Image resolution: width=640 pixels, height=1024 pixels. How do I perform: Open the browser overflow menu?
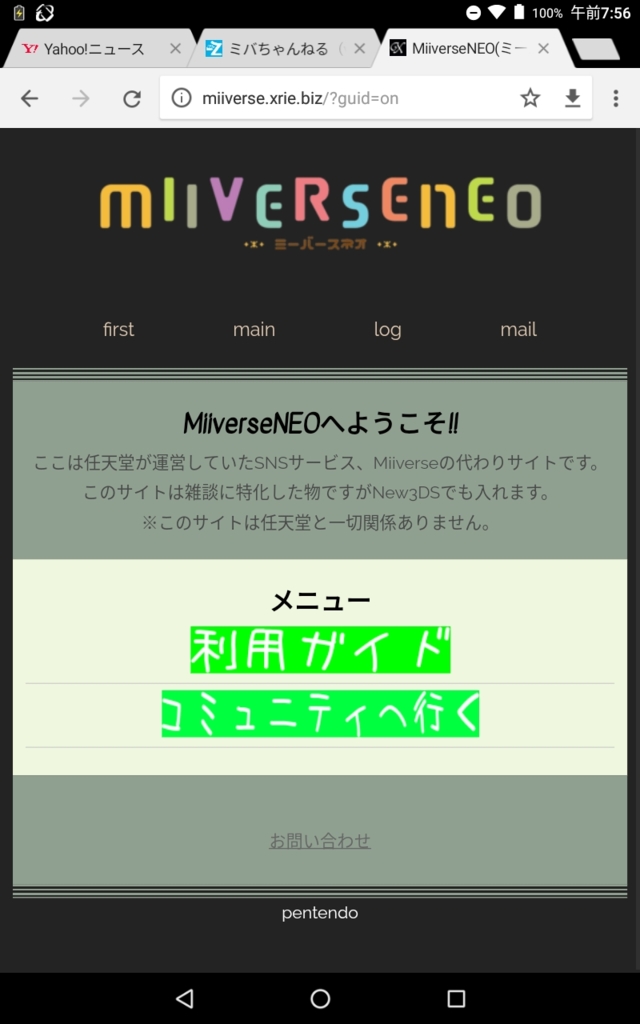pyautogui.click(x=615, y=99)
